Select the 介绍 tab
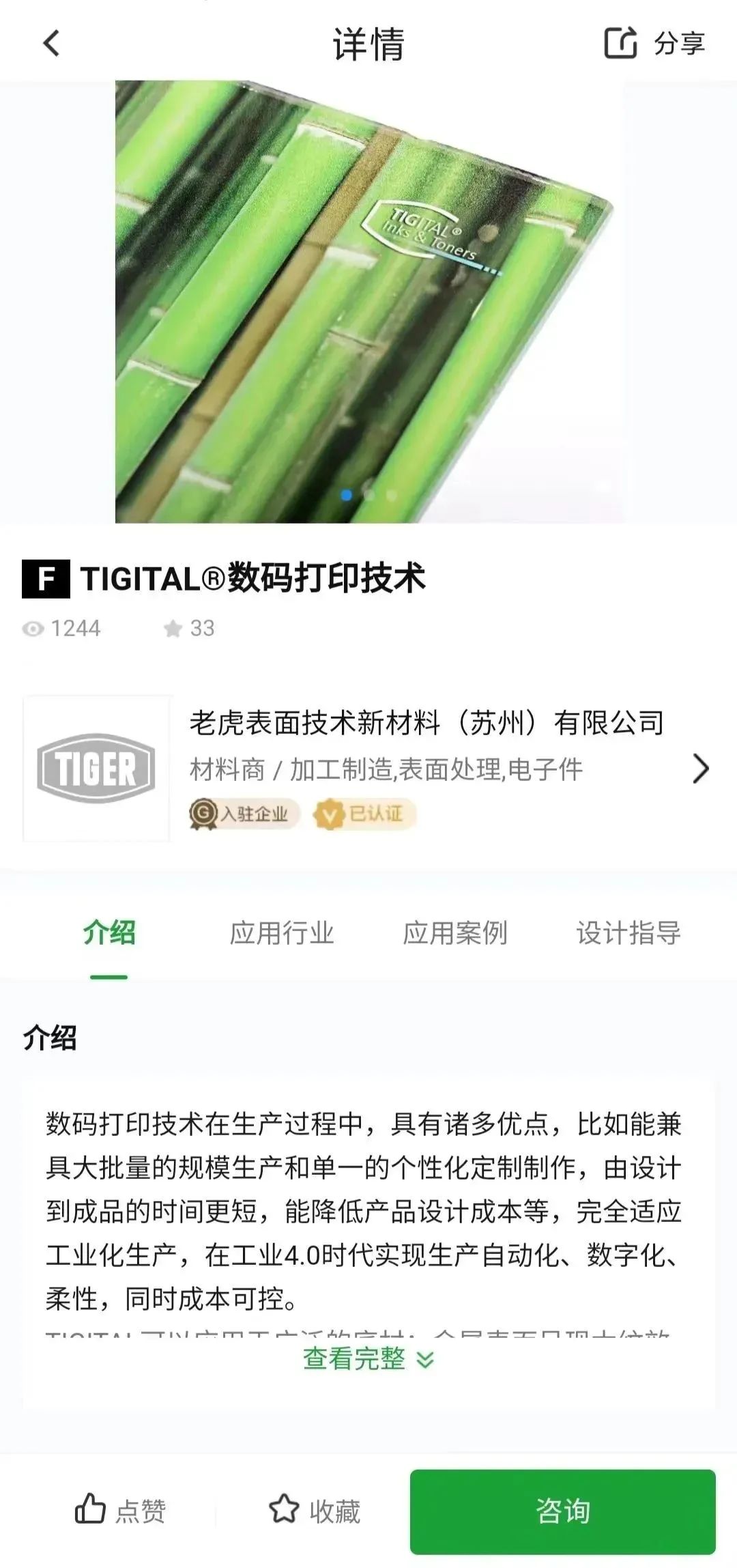Image resolution: width=737 pixels, height=1568 pixels. click(x=109, y=932)
